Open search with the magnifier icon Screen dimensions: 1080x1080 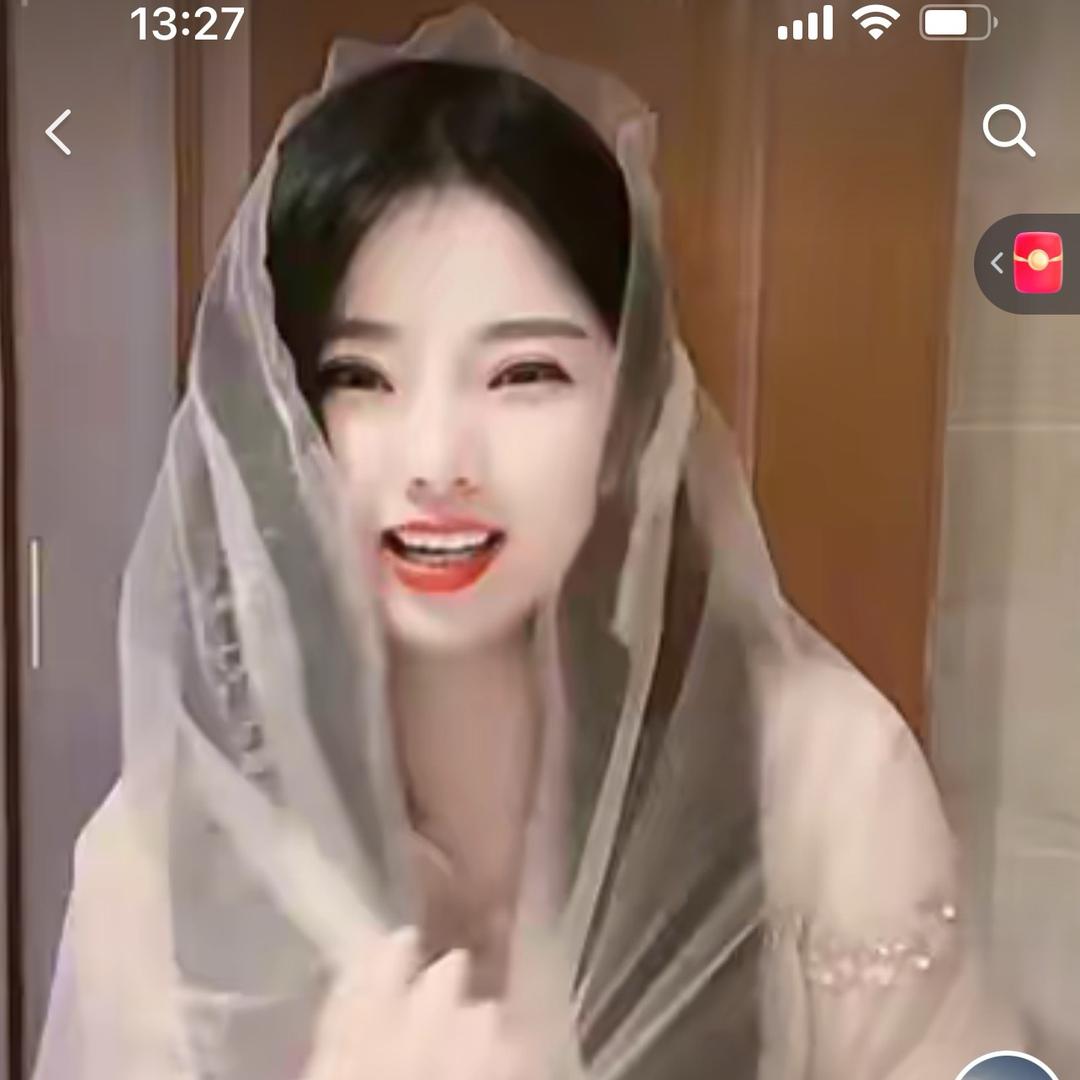click(x=1007, y=131)
